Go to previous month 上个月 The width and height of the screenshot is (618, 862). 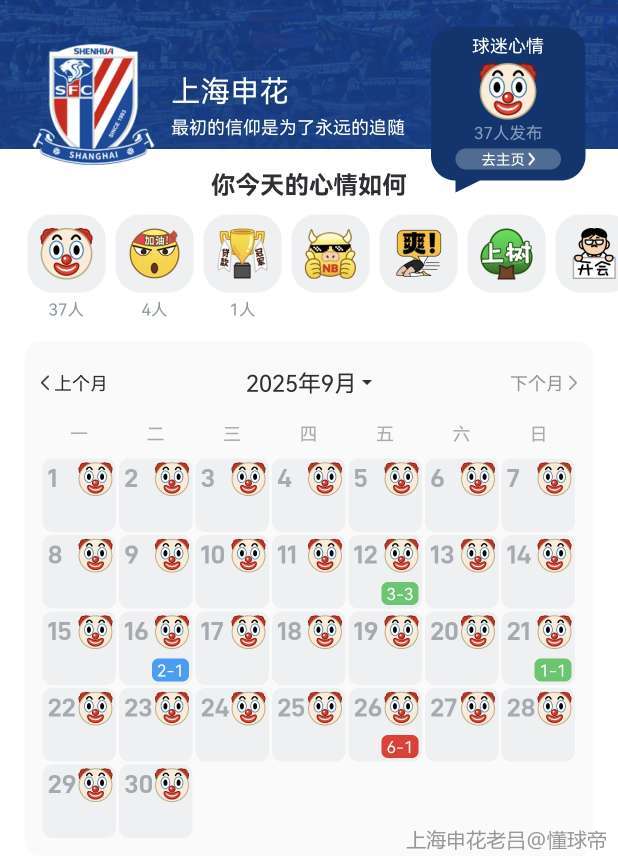tap(73, 383)
